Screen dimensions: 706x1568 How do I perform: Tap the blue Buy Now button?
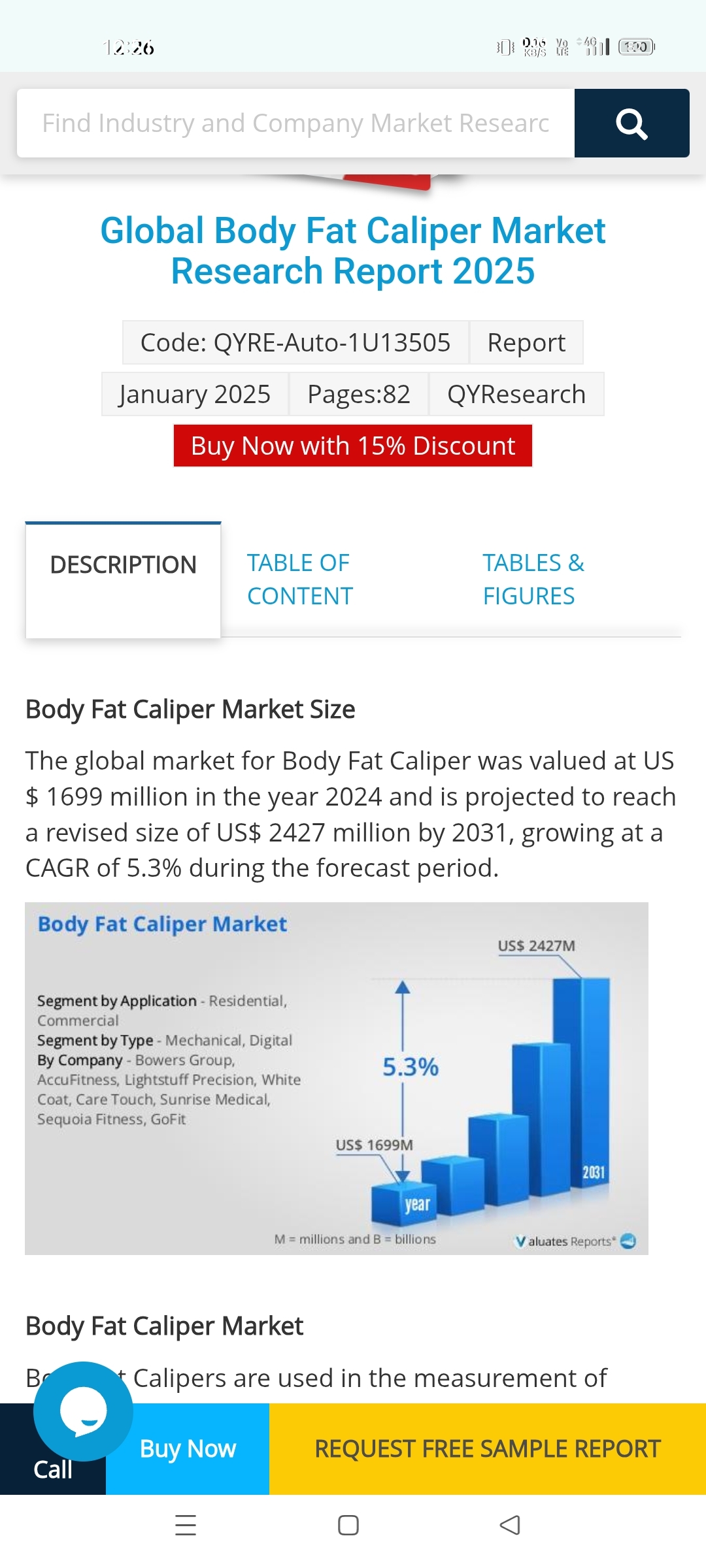click(188, 1449)
